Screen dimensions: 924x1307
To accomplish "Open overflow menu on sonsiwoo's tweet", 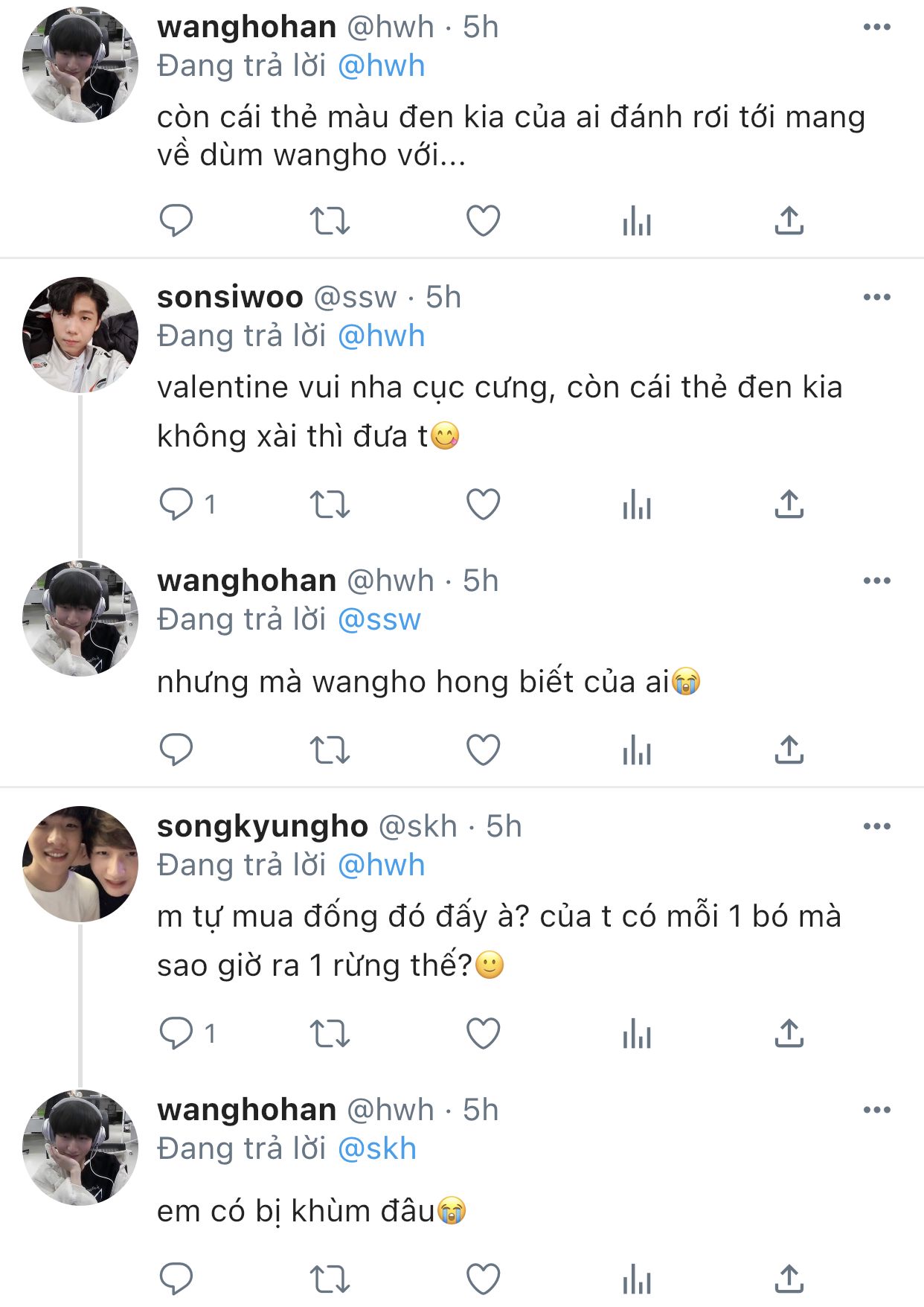I will click(x=876, y=298).
